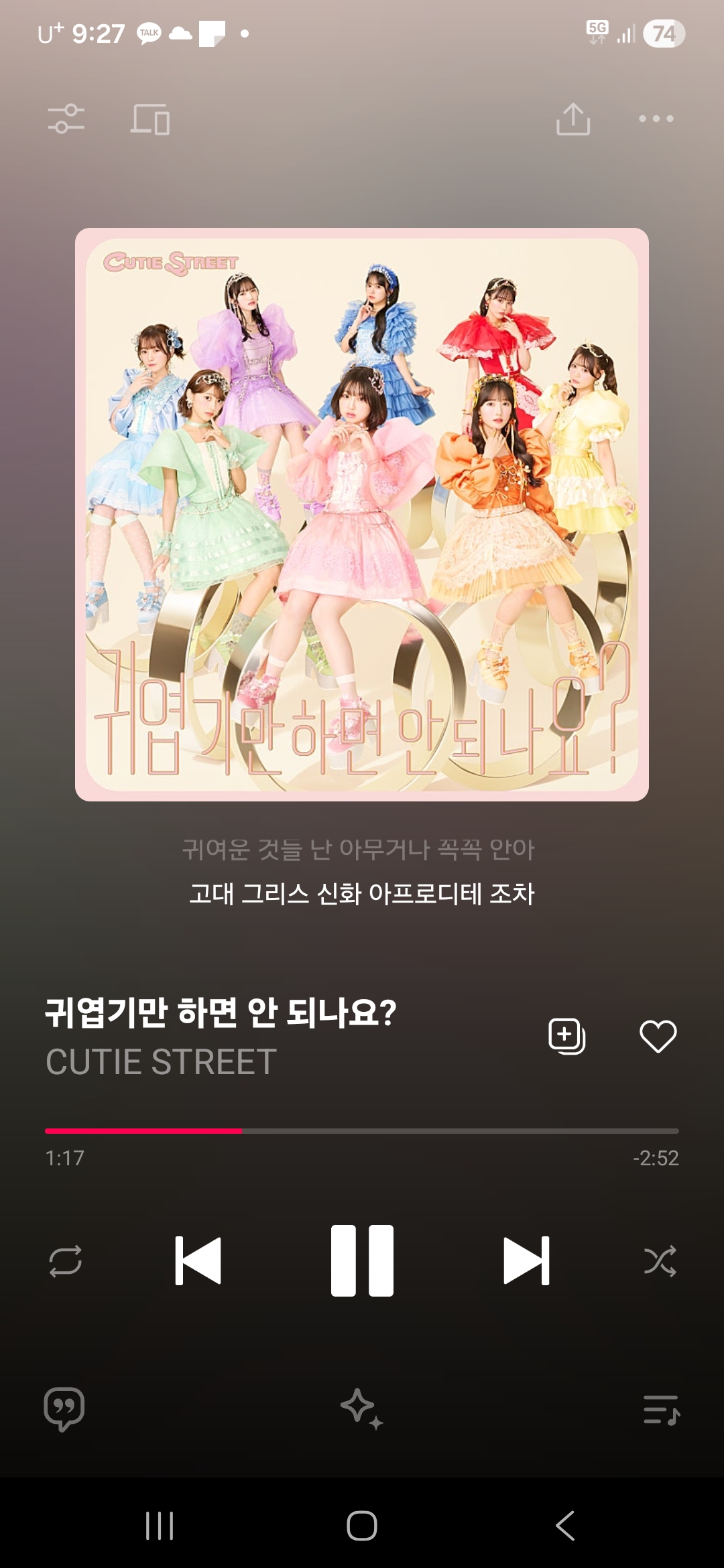The width and height of the screenshot is (724, 1568).
Task: Skip to the previous track
Action: 198,1261
